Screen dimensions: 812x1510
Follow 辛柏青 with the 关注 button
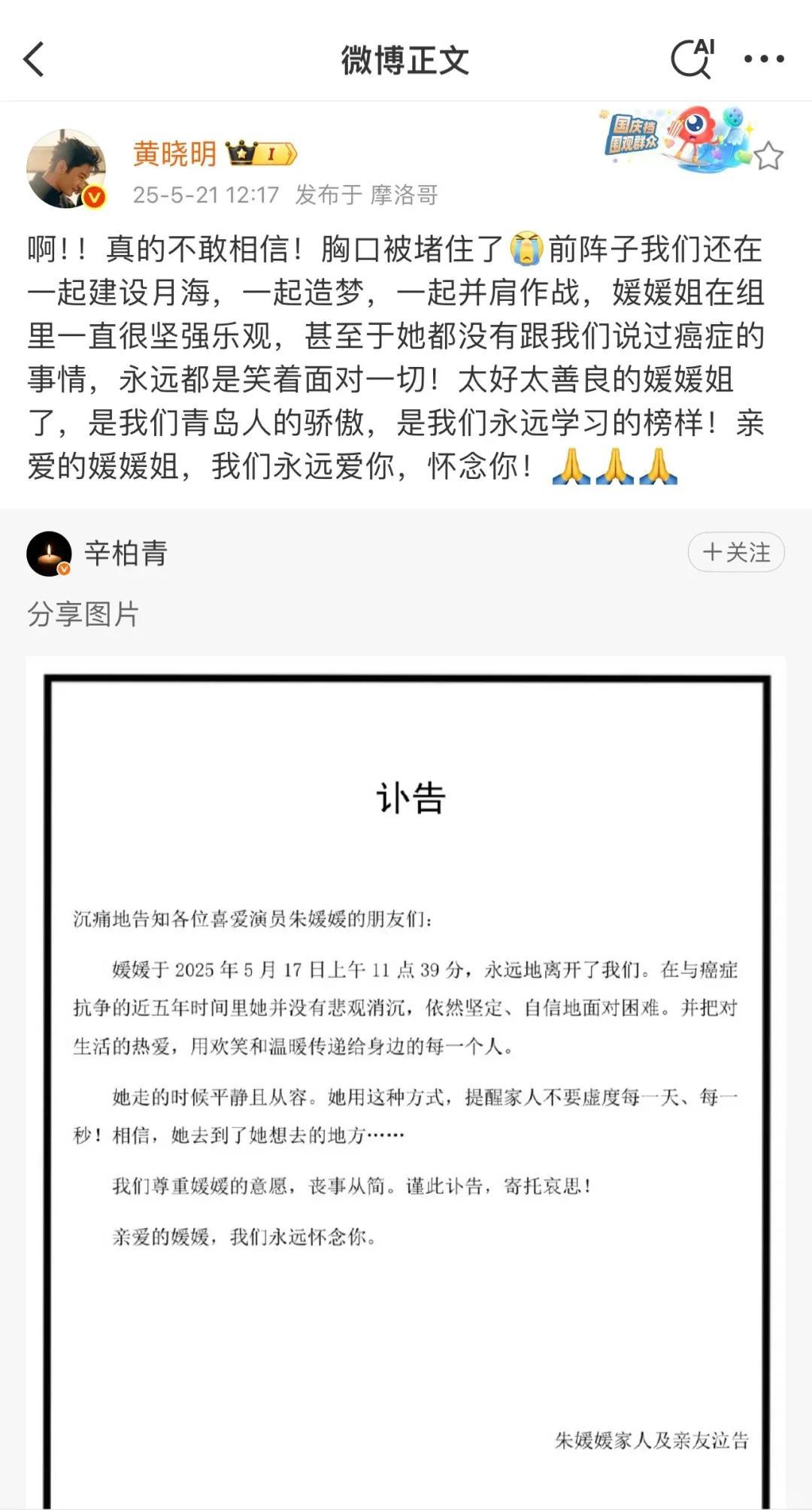pos(735,553)
